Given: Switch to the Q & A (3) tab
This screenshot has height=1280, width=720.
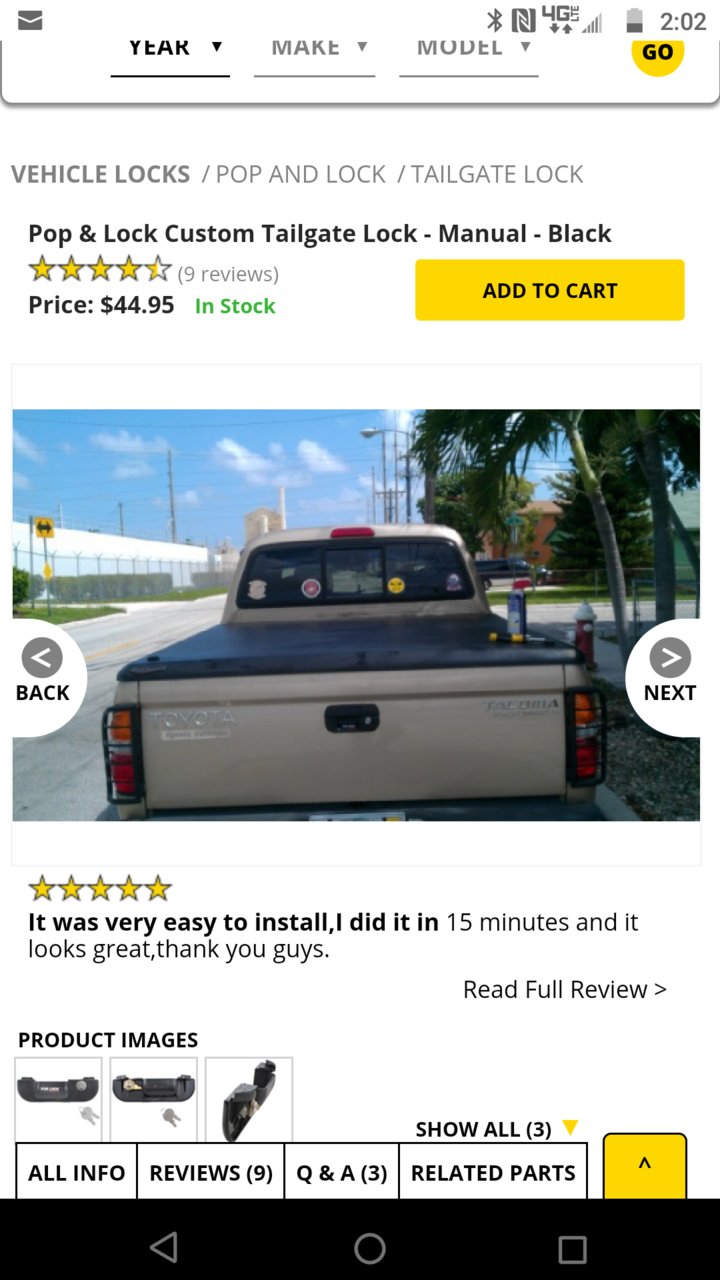Looking at the screenshot, I should click(342, 1172).
